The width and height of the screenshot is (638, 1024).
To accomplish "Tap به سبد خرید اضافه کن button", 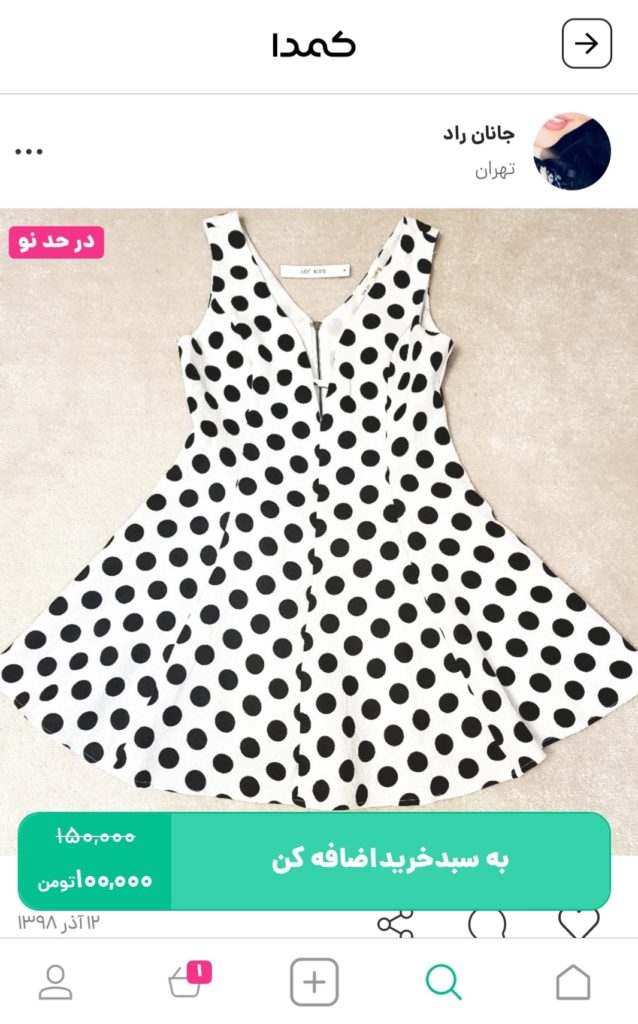I will [x=390, y=860].
